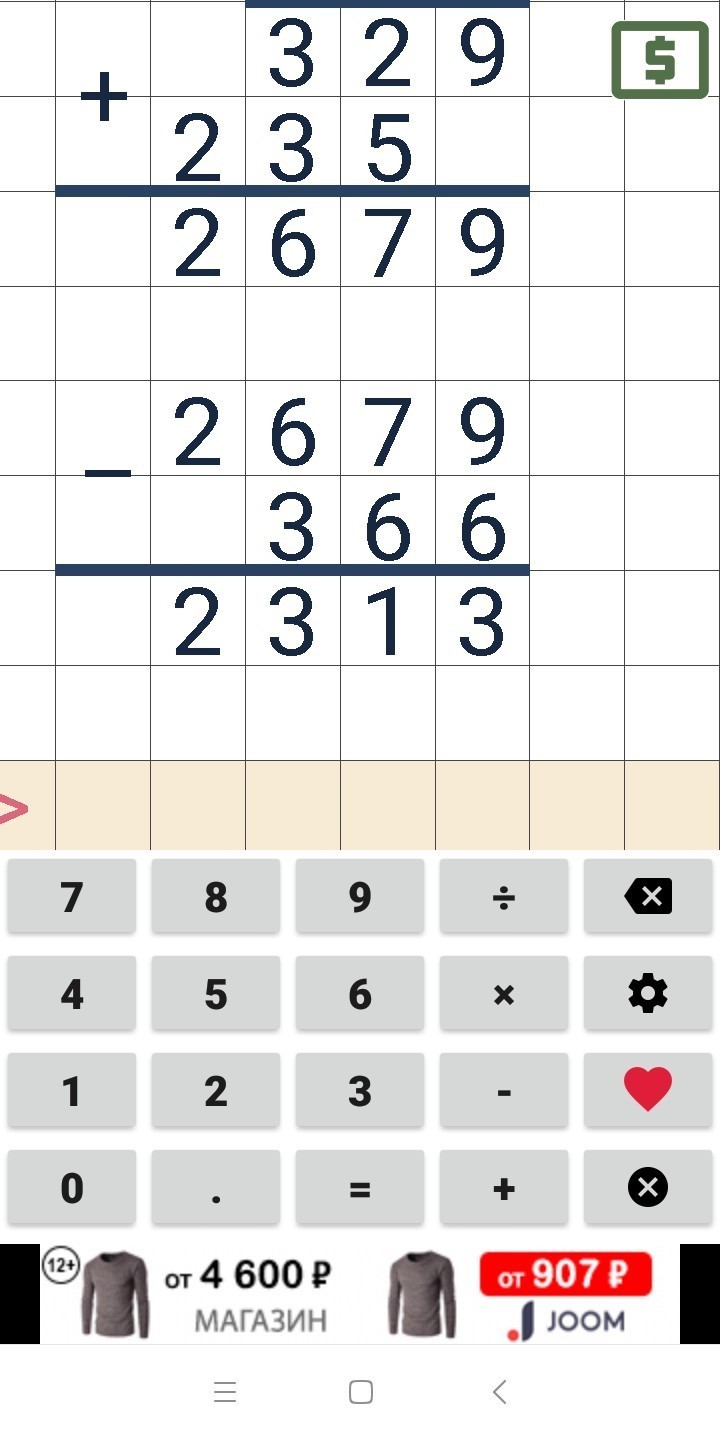Tap the equals key
This screenshot has width=720, height=1440.
(360, 1187)
